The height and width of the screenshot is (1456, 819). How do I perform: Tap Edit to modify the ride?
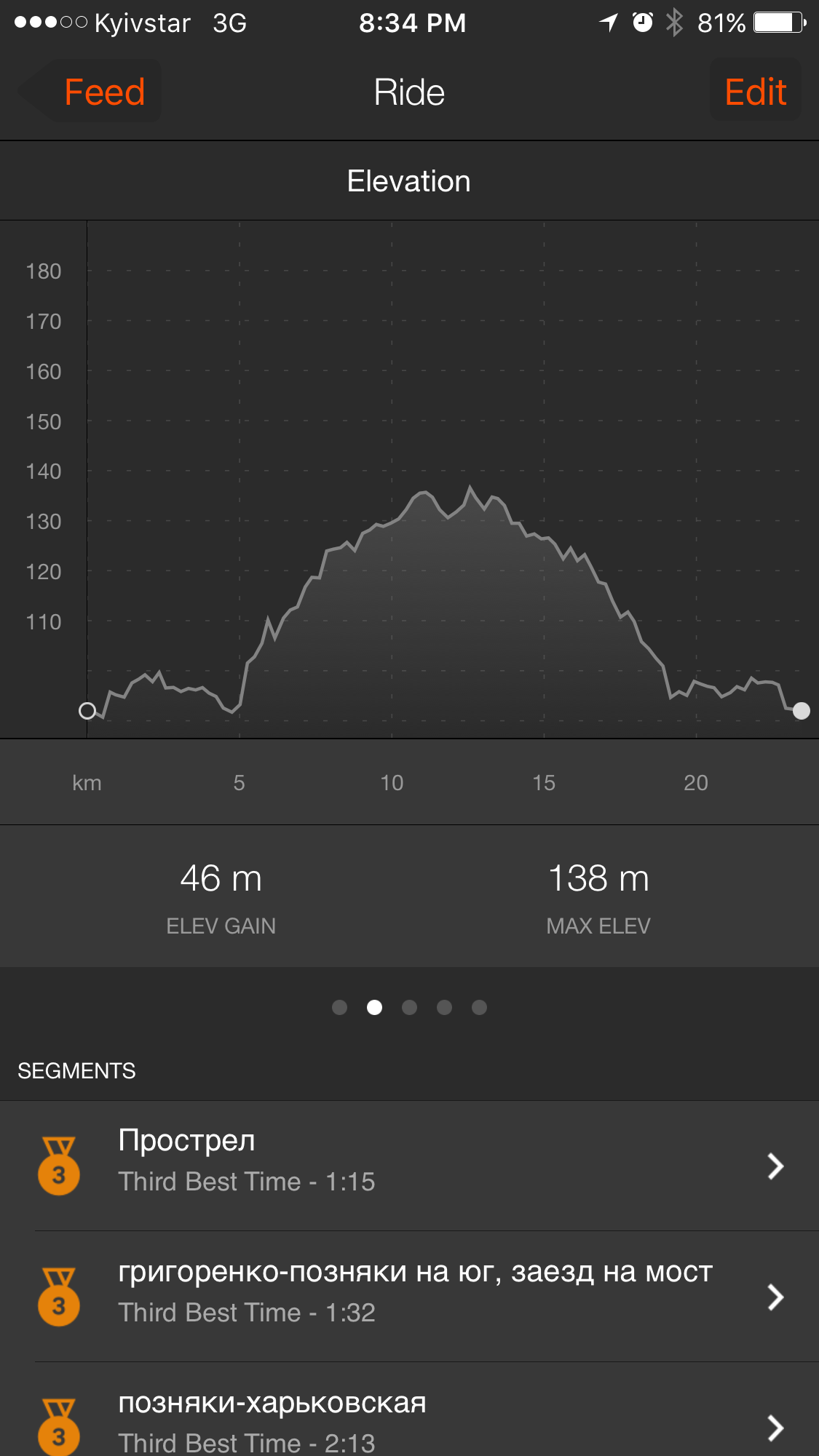pyautogui.click(x=755, y=92)
